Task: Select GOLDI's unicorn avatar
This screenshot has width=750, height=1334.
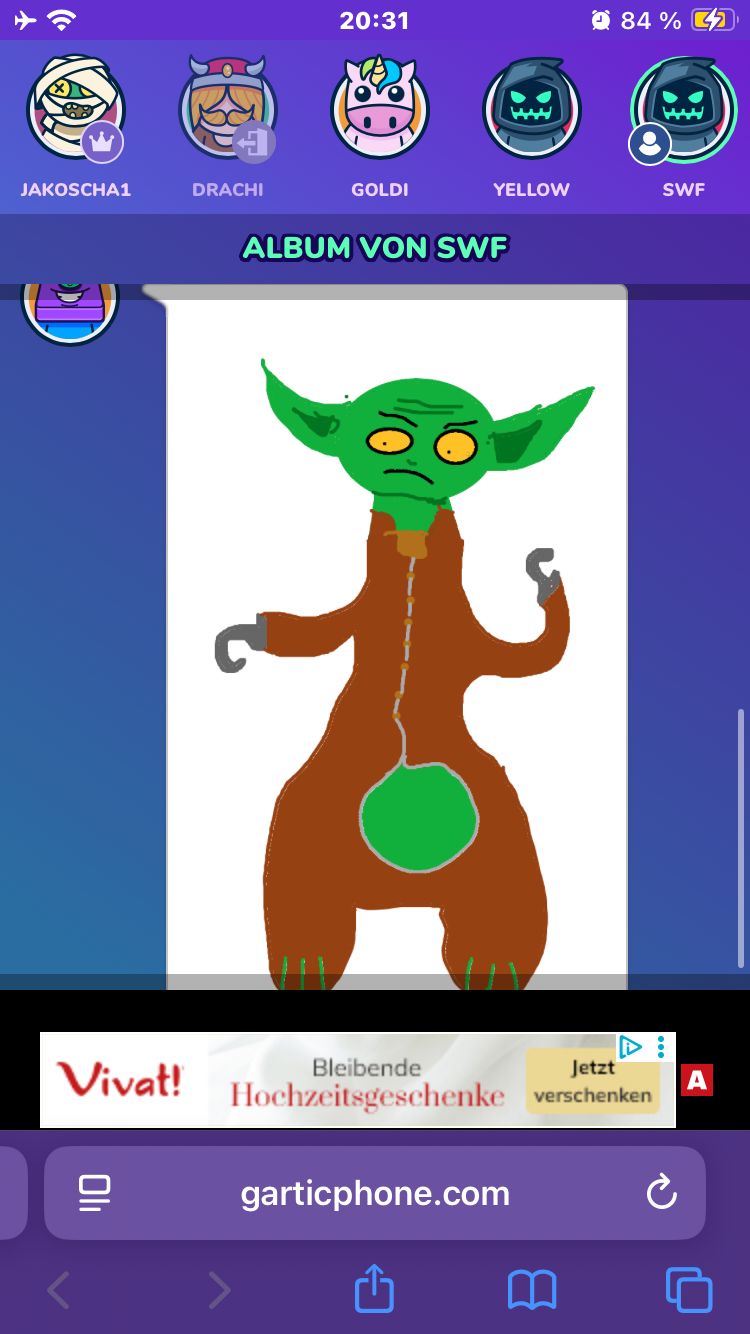Action: 380,107
